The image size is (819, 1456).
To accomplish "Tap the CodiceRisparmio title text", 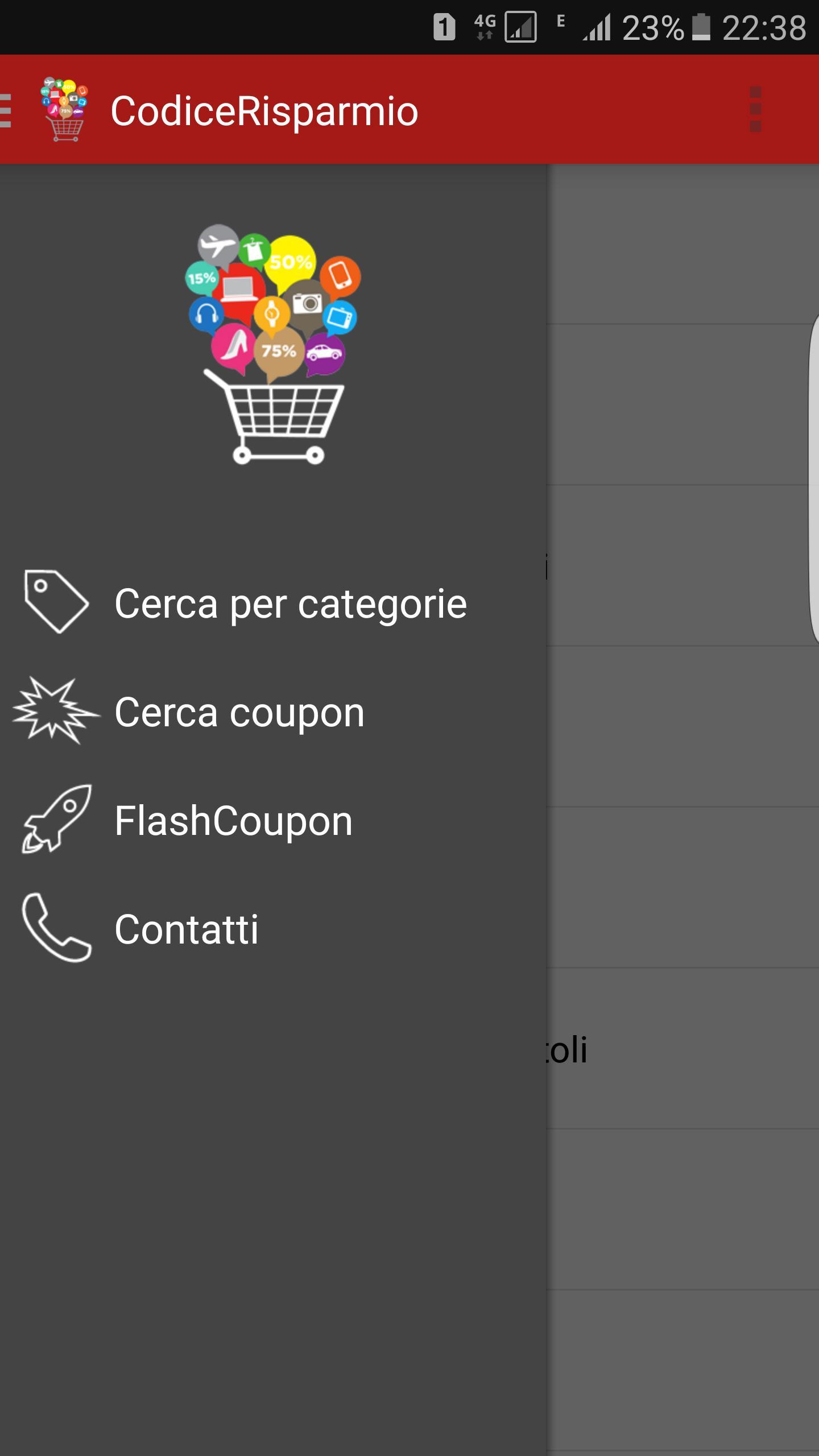I will [265, 111].
